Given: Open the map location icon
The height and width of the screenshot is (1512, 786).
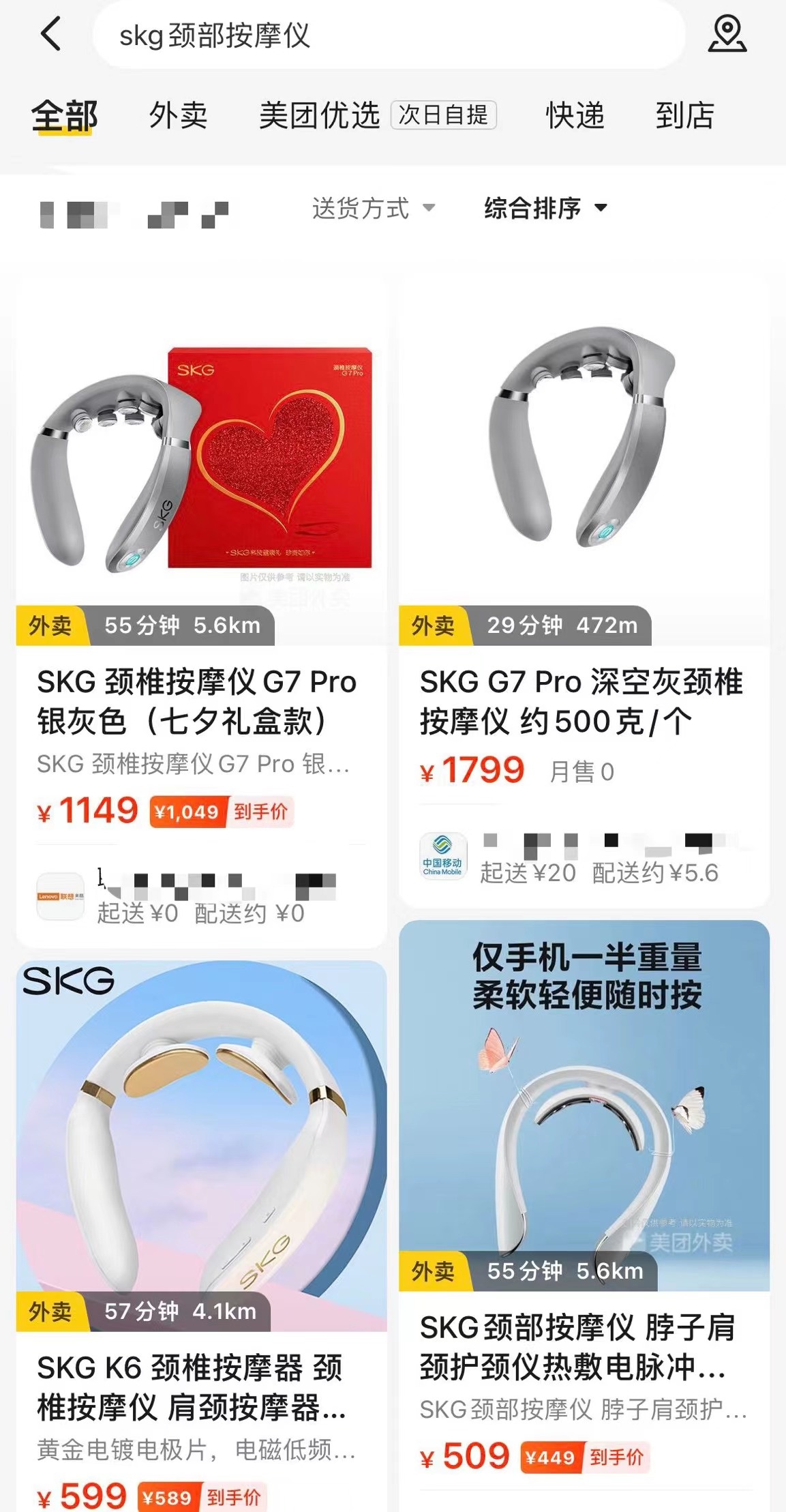Looking at the screenshot, I should (727, 34).
